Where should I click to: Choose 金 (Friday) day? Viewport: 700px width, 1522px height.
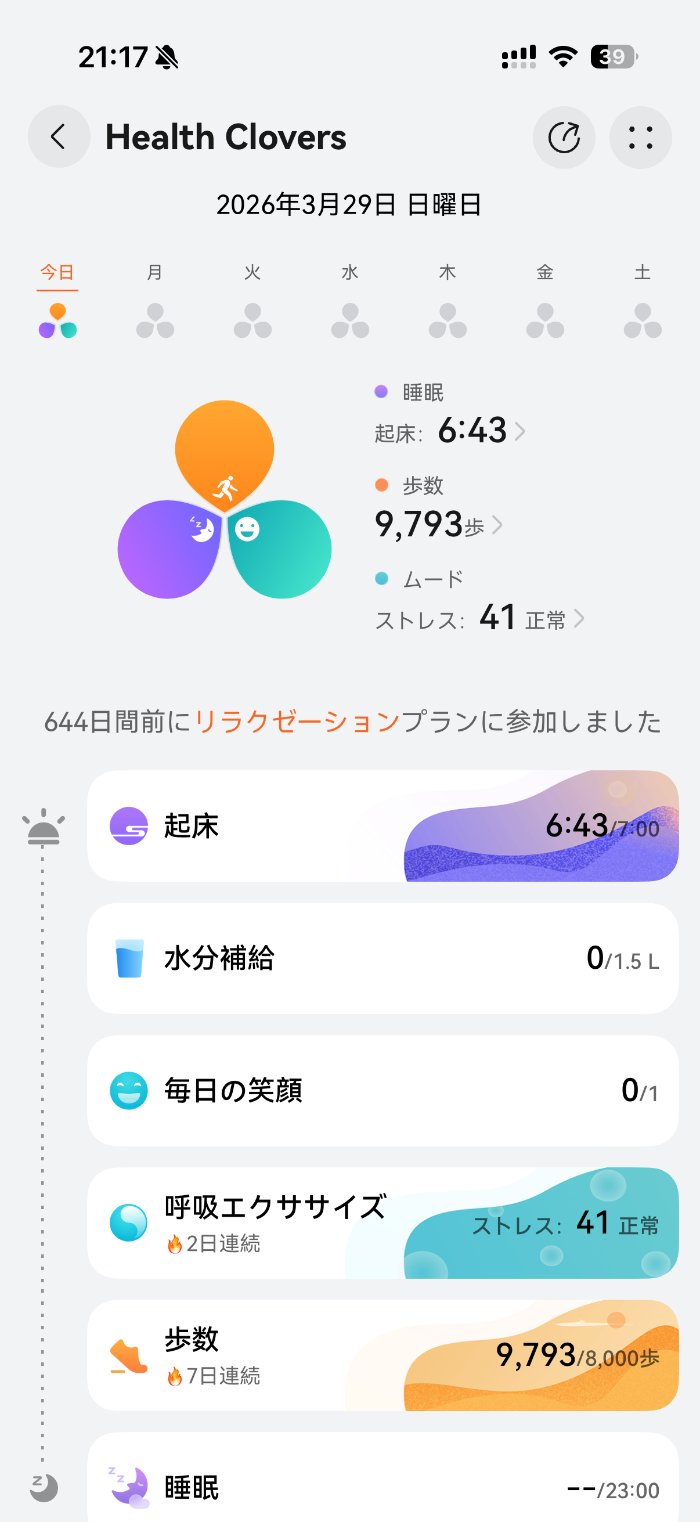(545, 301)
